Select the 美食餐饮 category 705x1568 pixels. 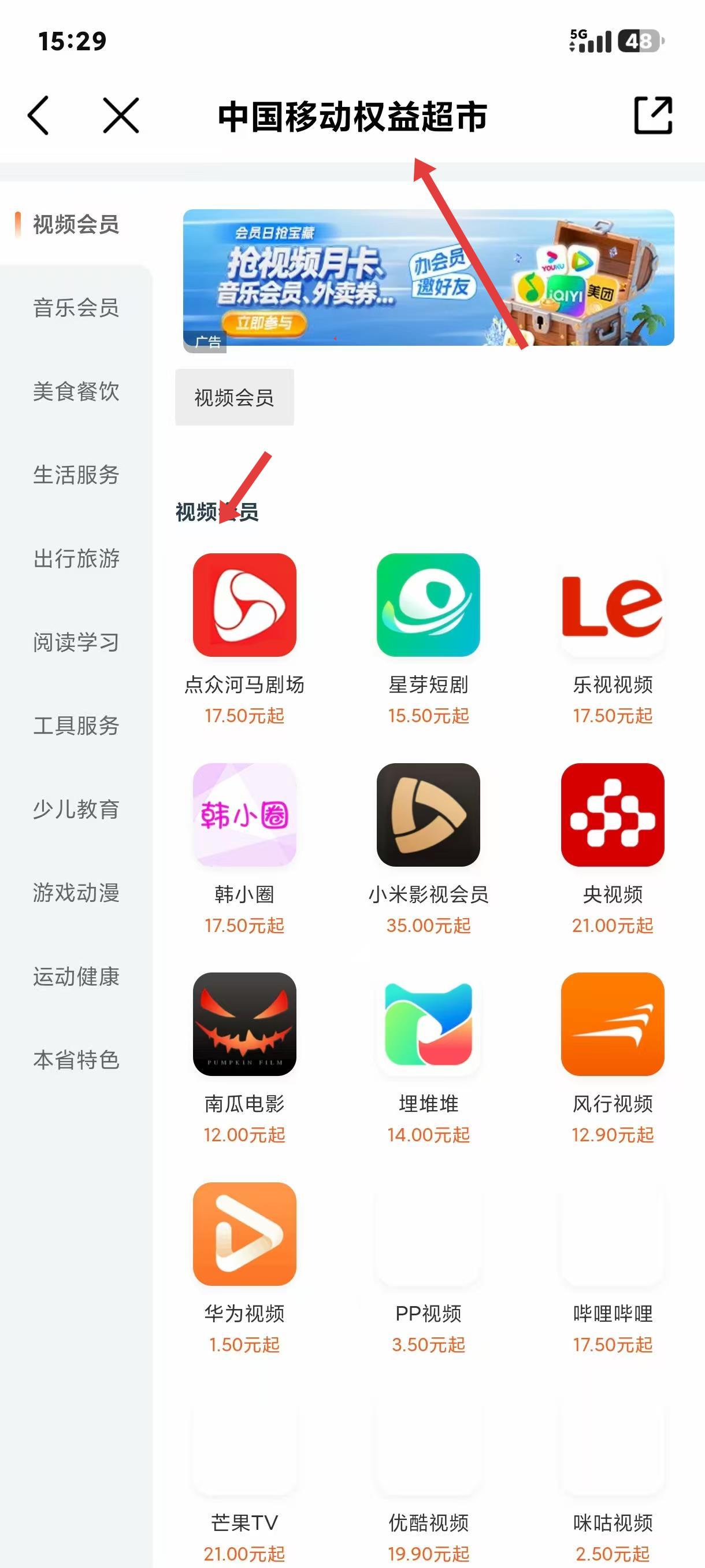[x=76, y=391]
